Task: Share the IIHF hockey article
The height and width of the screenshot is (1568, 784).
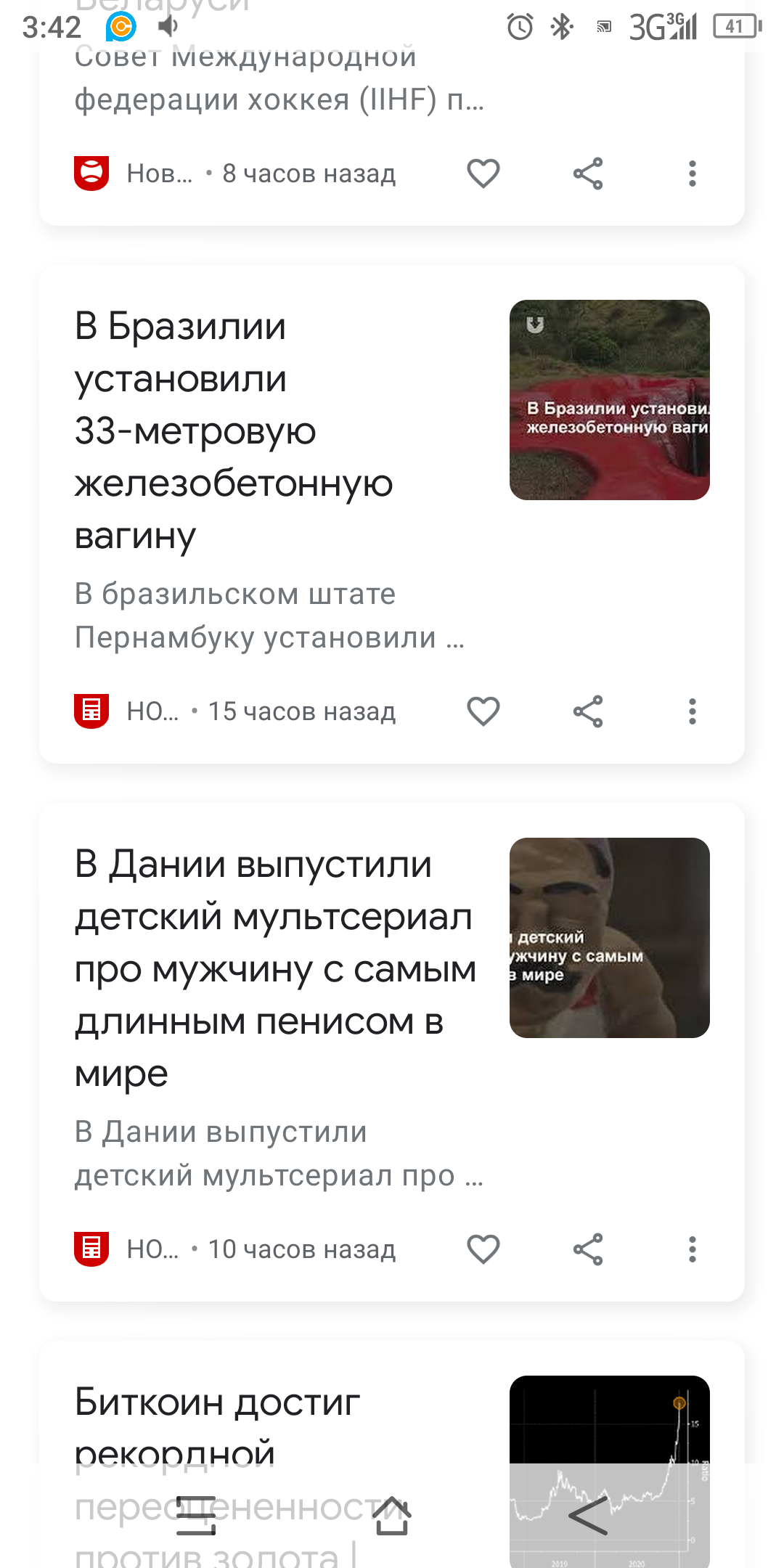Action: coord(588,173)
